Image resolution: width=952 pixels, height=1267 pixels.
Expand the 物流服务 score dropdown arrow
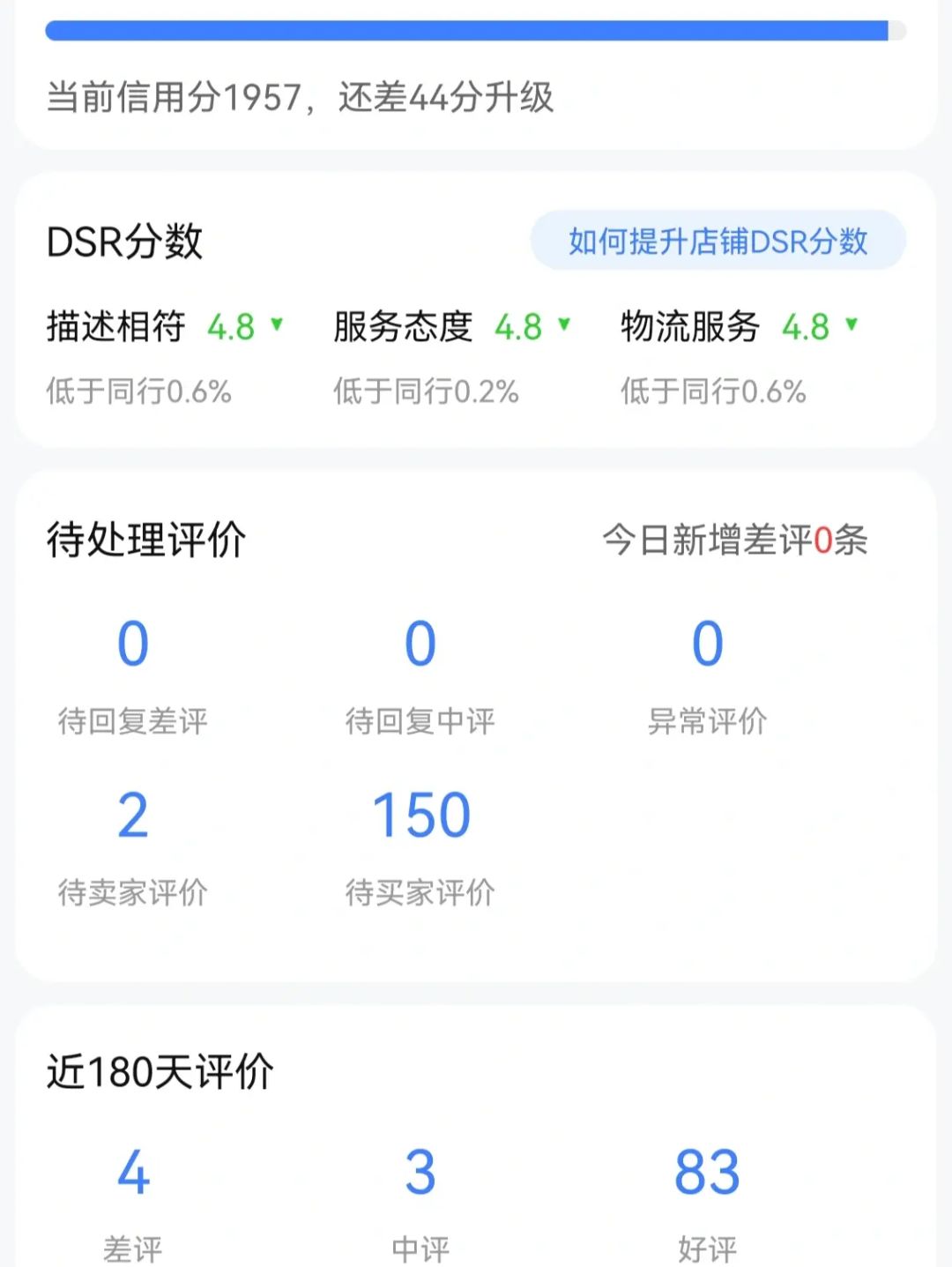850,327
